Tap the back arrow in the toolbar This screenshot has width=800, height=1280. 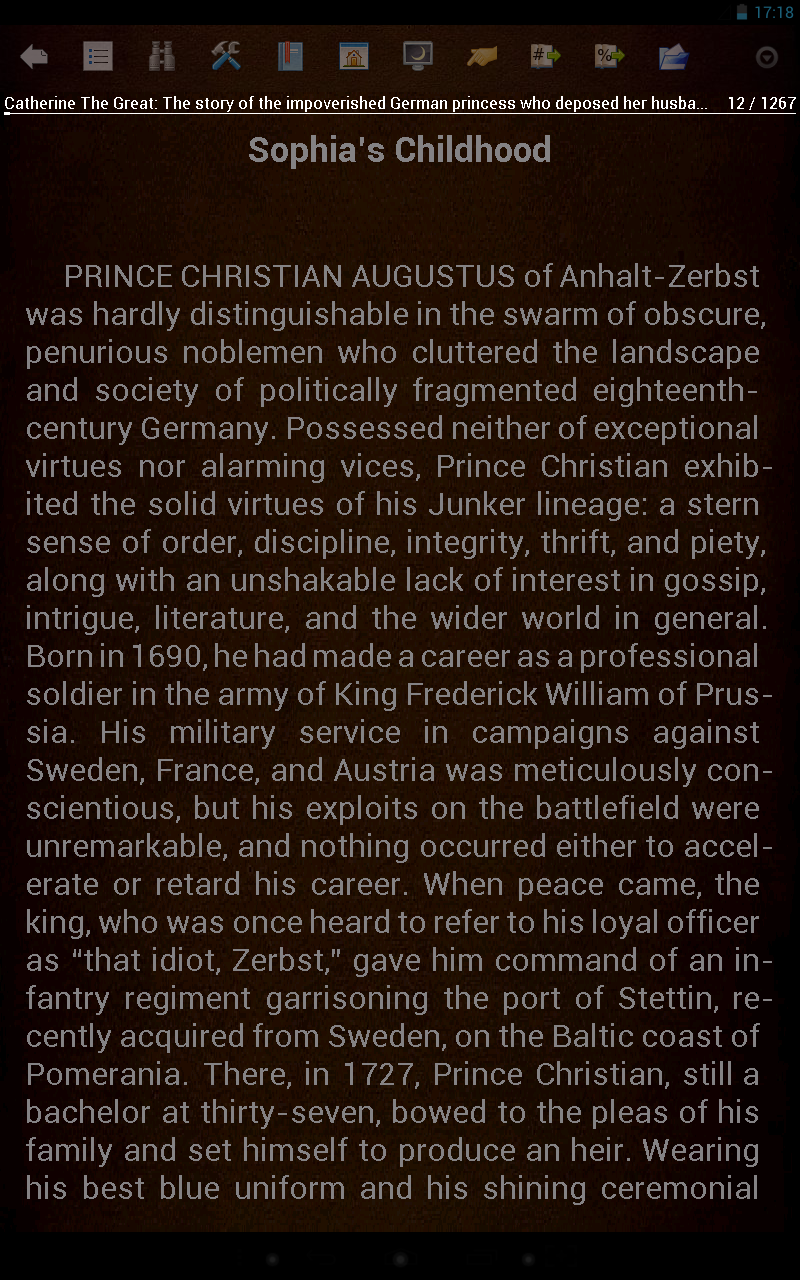34,57
